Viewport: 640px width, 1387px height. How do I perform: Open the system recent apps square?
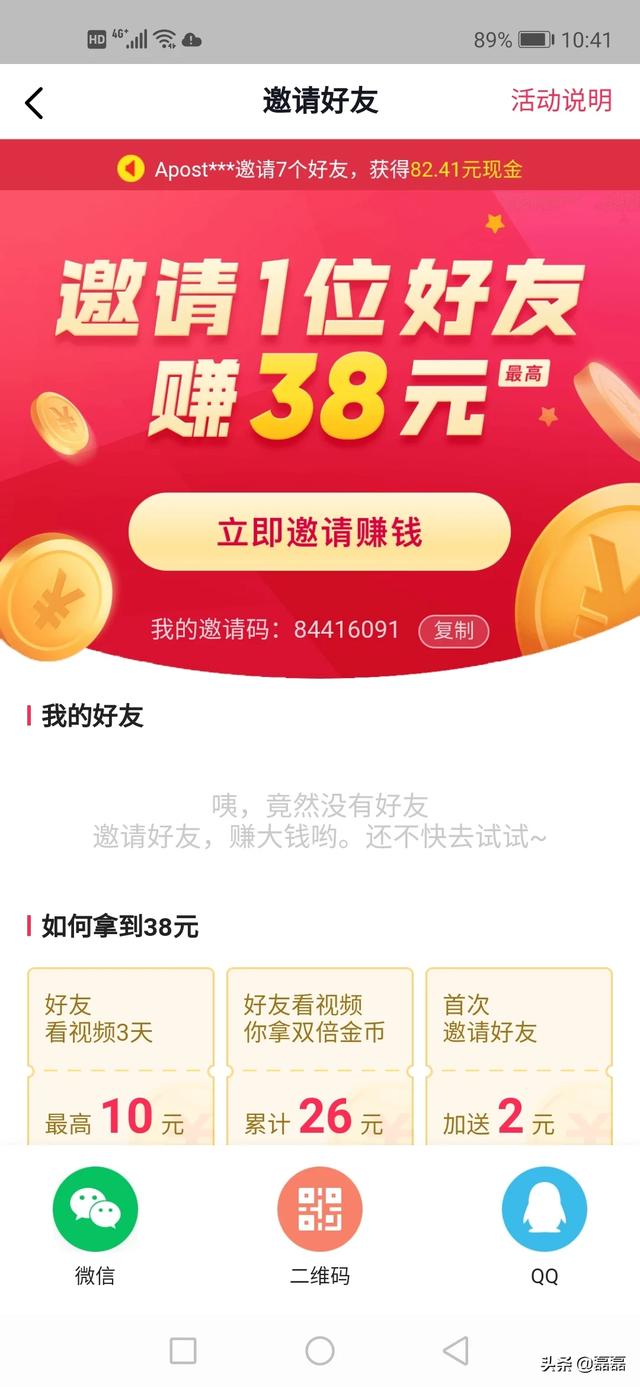[183, 1351]
